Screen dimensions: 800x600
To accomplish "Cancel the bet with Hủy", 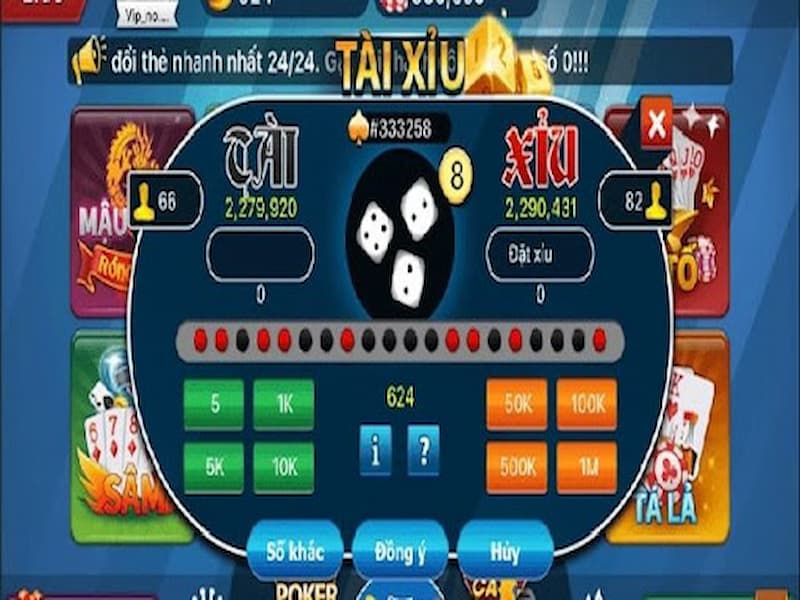I will 504,549.
